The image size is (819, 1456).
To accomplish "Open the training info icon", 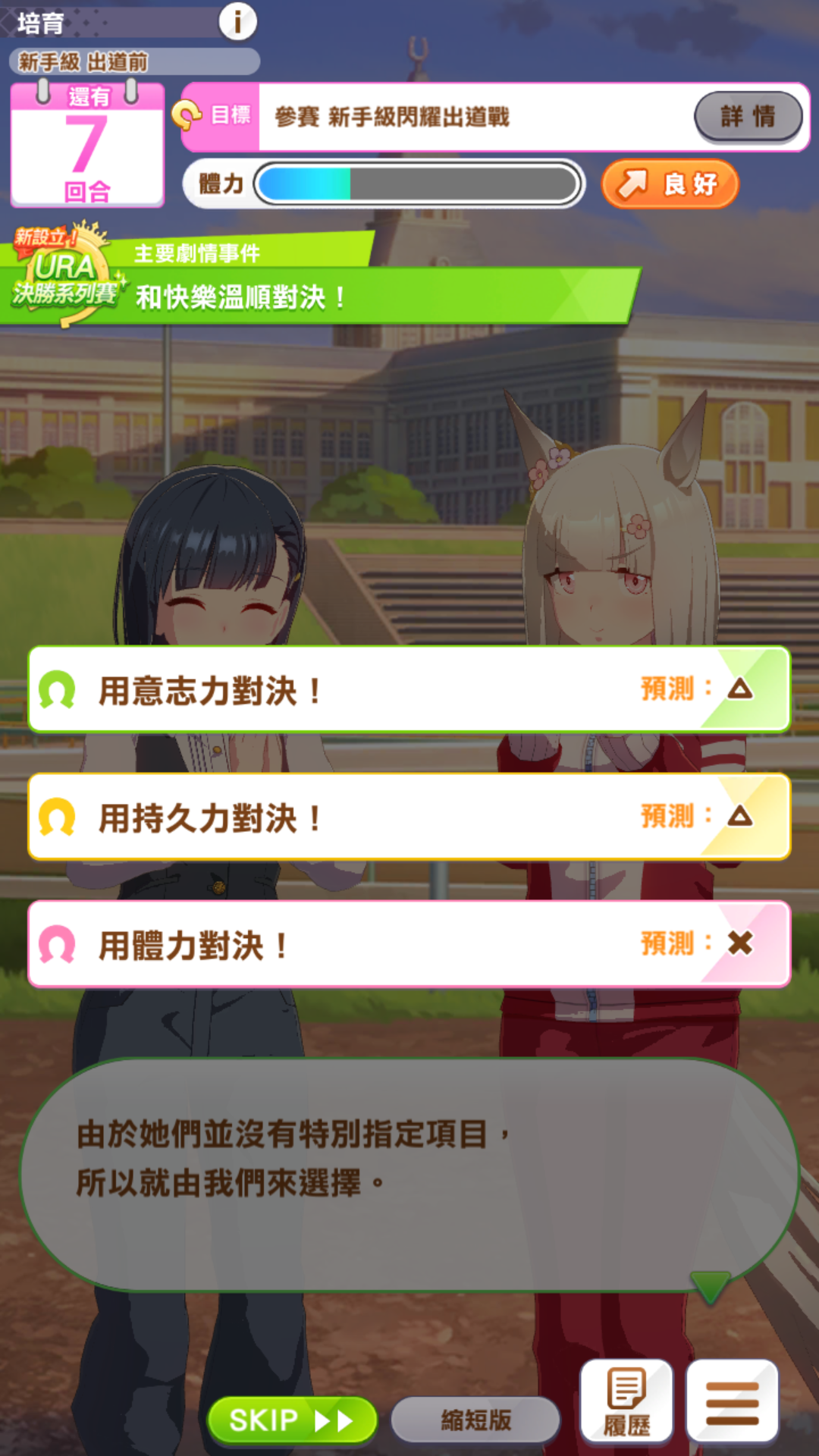I will click(237, 22).
